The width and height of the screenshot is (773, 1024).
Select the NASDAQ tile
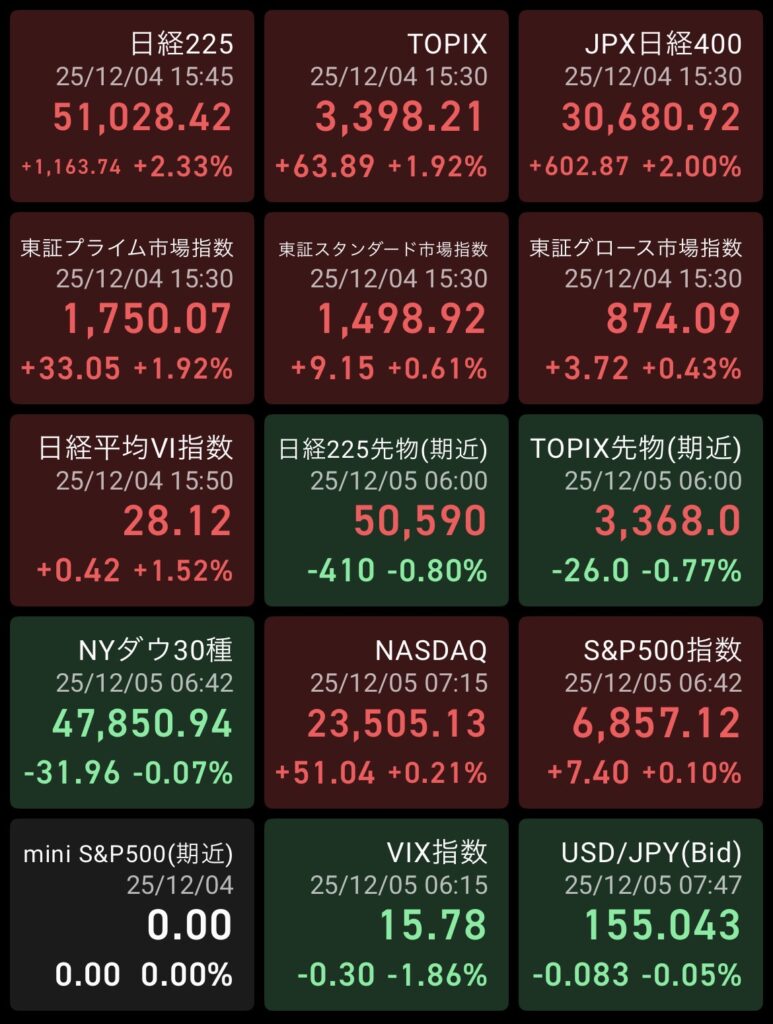(x=386, y=713)
